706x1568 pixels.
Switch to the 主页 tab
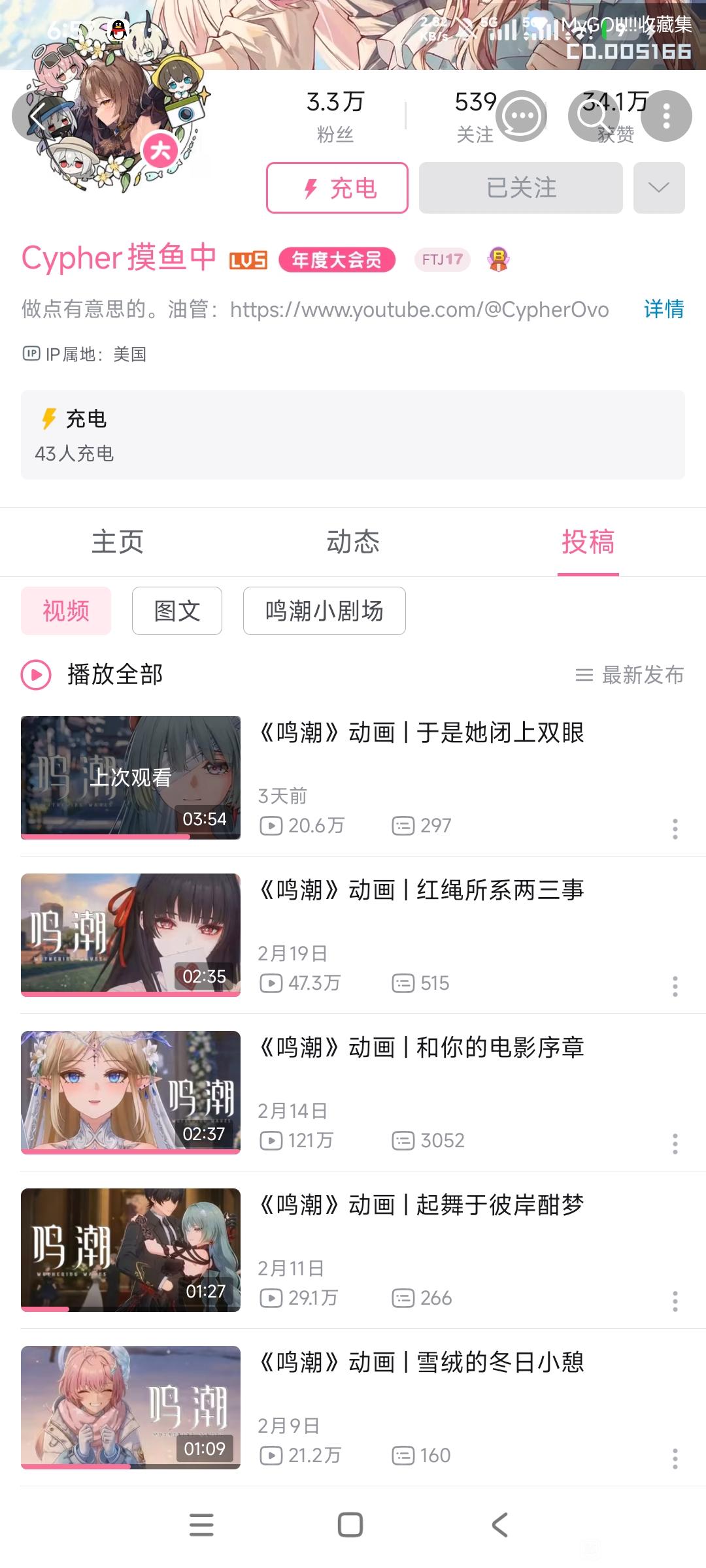coord(118,542)
